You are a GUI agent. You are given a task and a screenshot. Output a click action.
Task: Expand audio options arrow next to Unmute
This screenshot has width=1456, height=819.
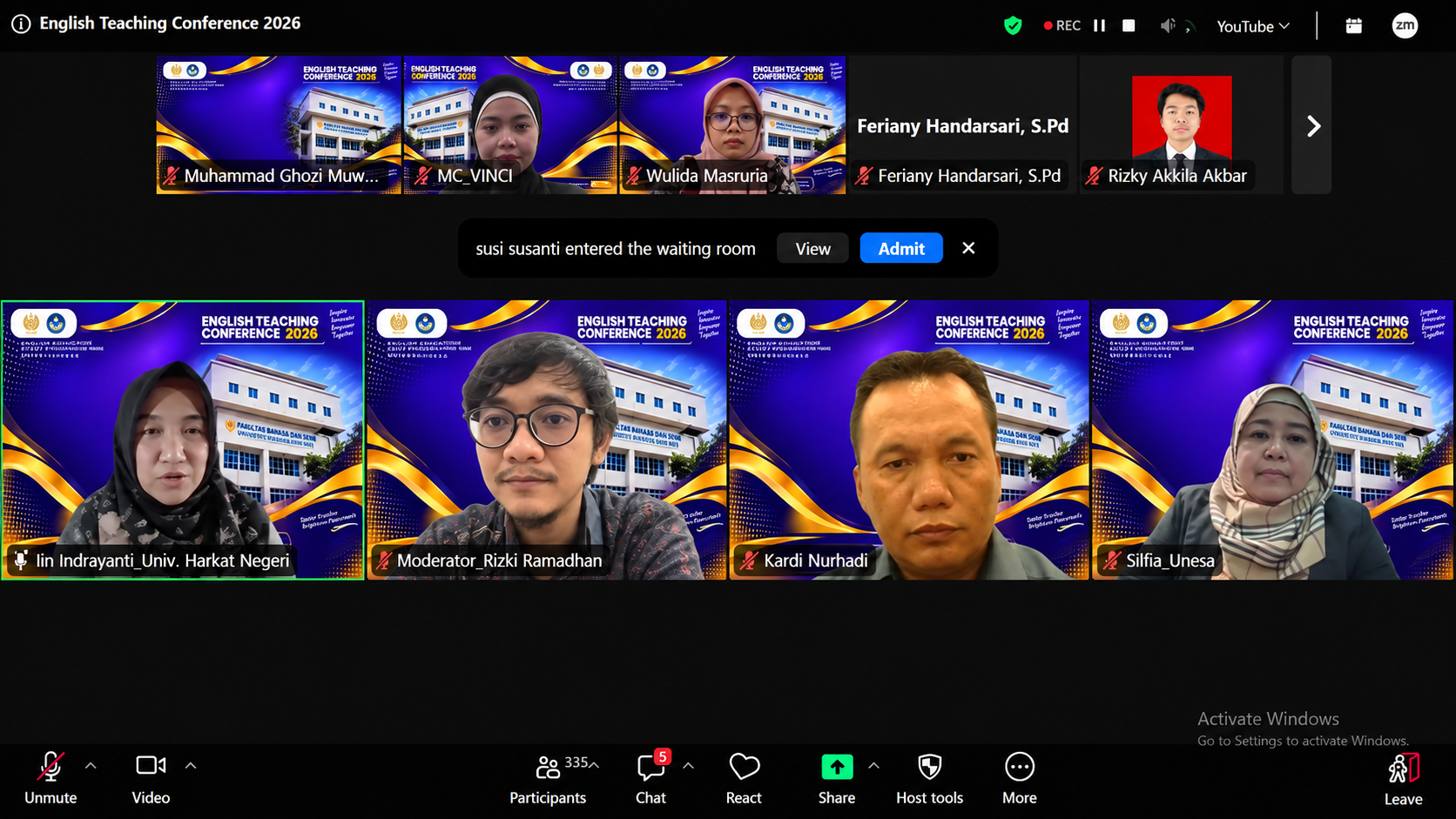(x=91, y=766)
